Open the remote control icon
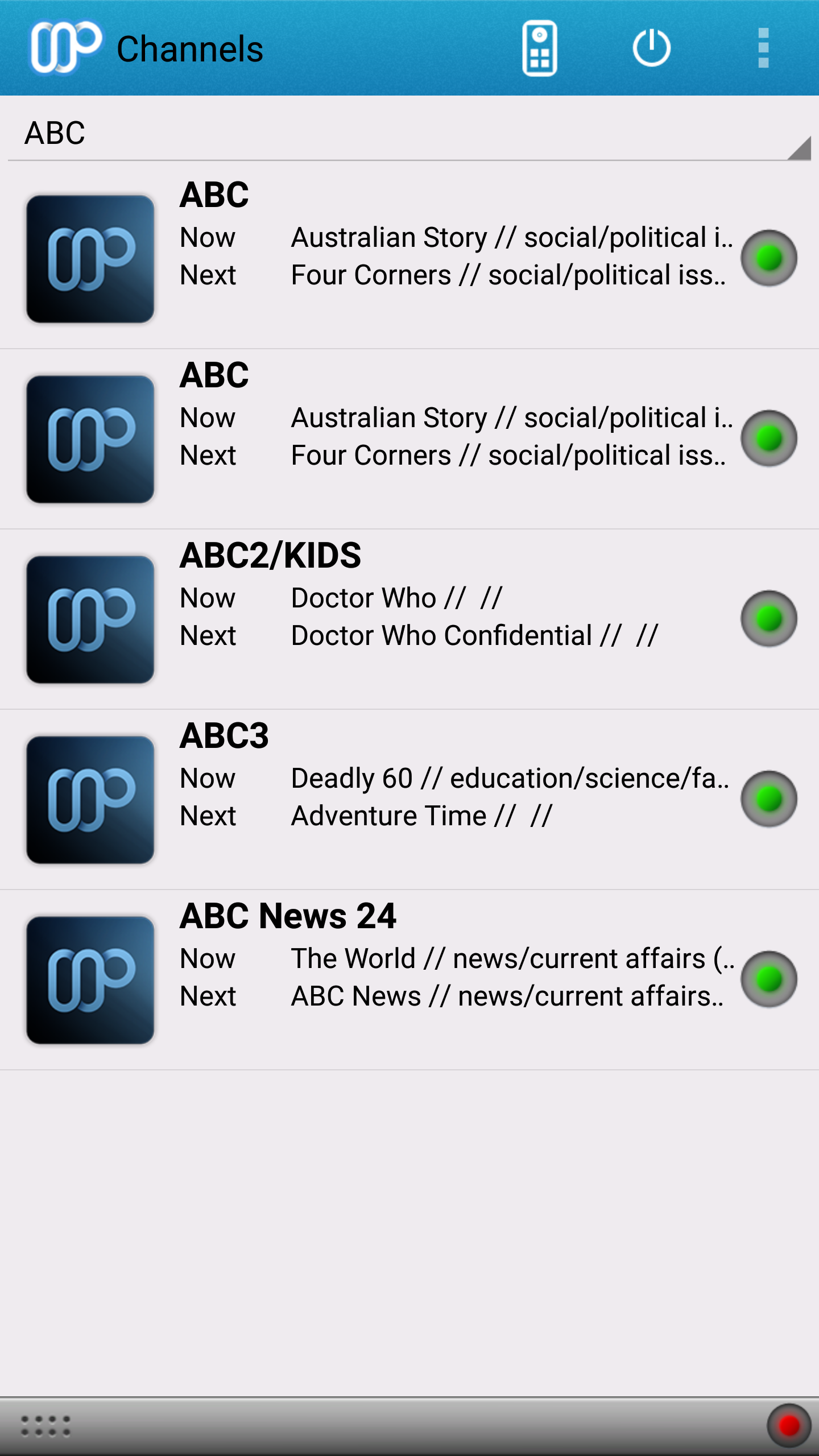 coord(539,48)
